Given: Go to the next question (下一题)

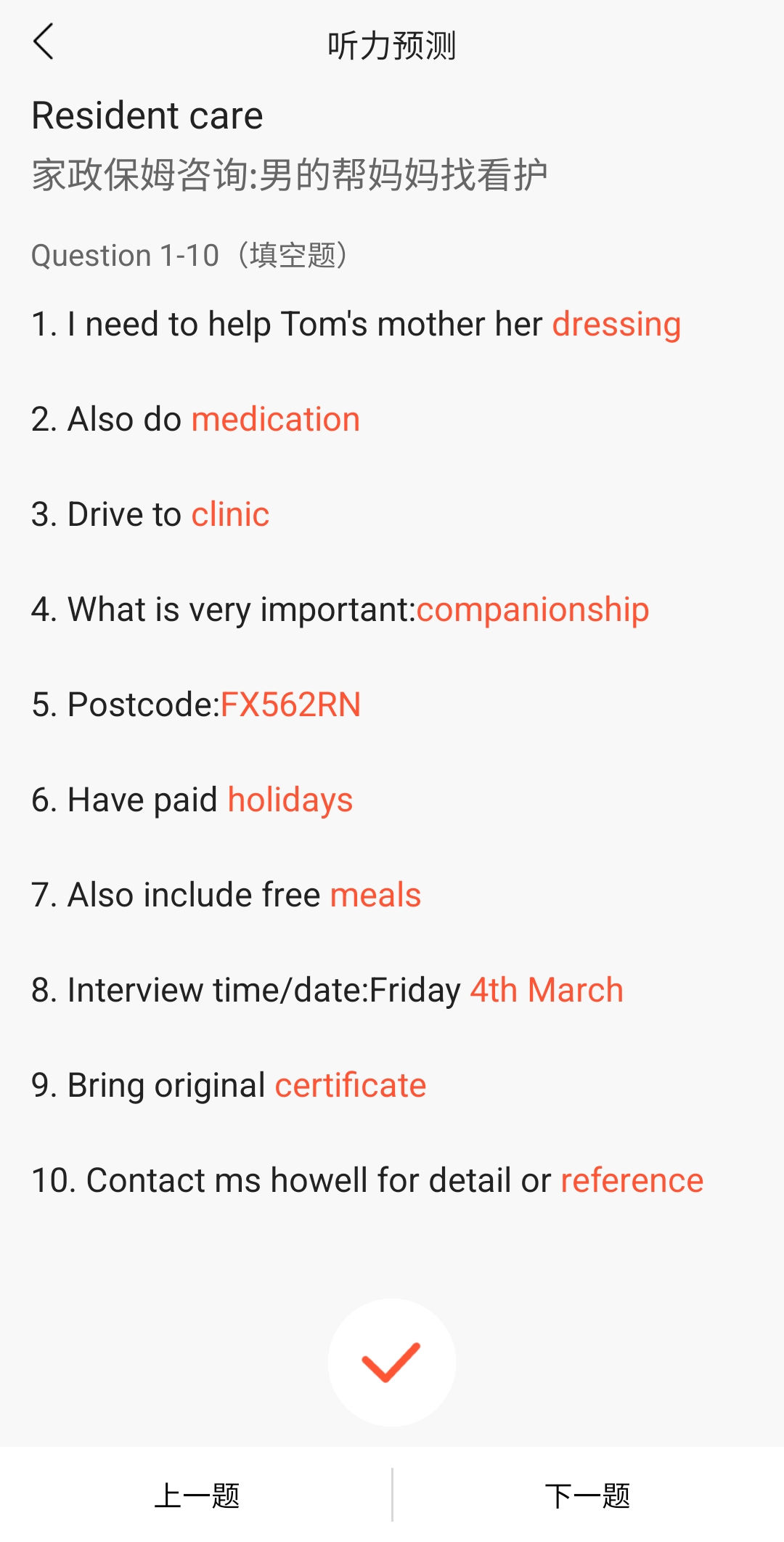Looking at the screenshot, I should coord(588,1496).
